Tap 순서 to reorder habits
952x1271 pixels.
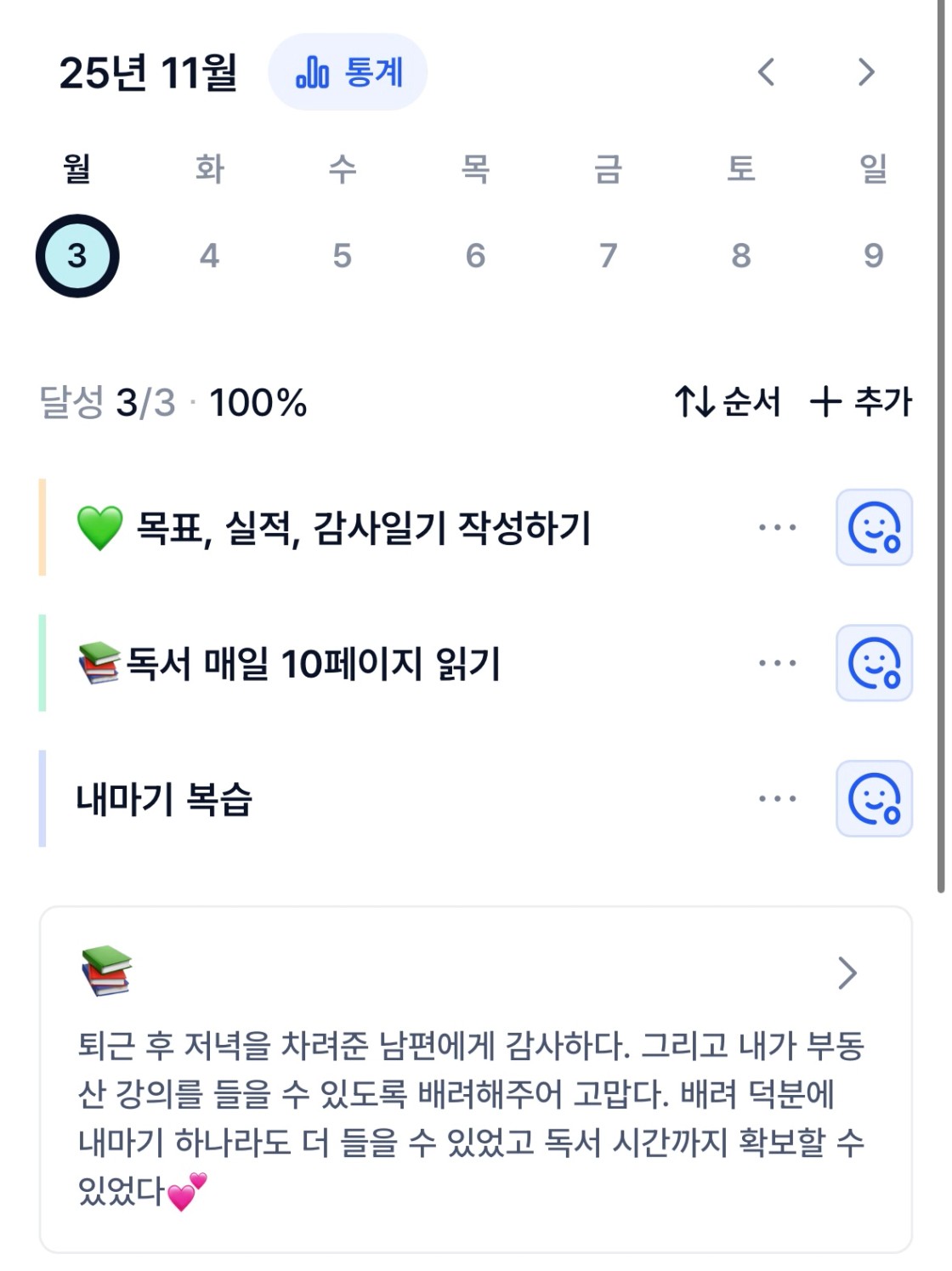pos(728,402)
